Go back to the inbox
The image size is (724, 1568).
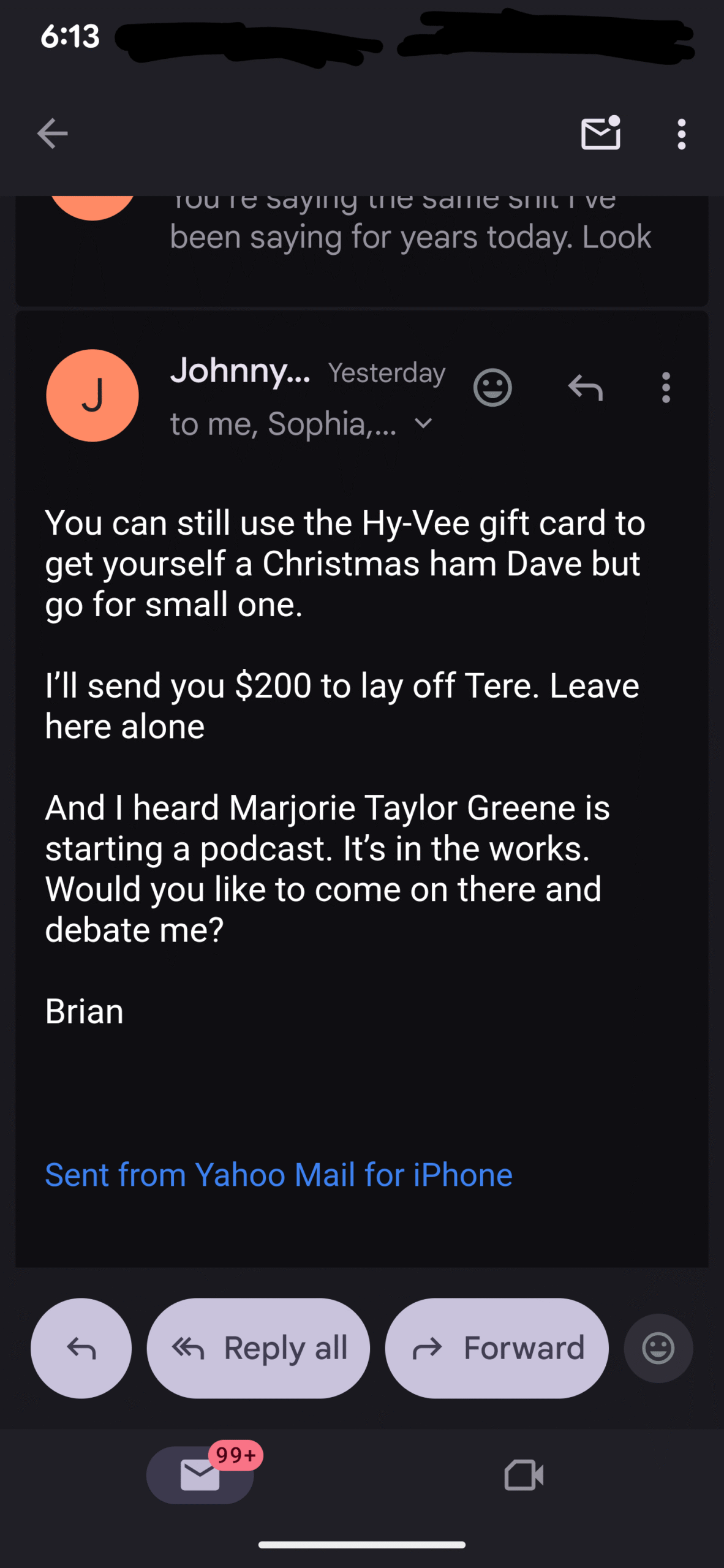coord(52,134)
